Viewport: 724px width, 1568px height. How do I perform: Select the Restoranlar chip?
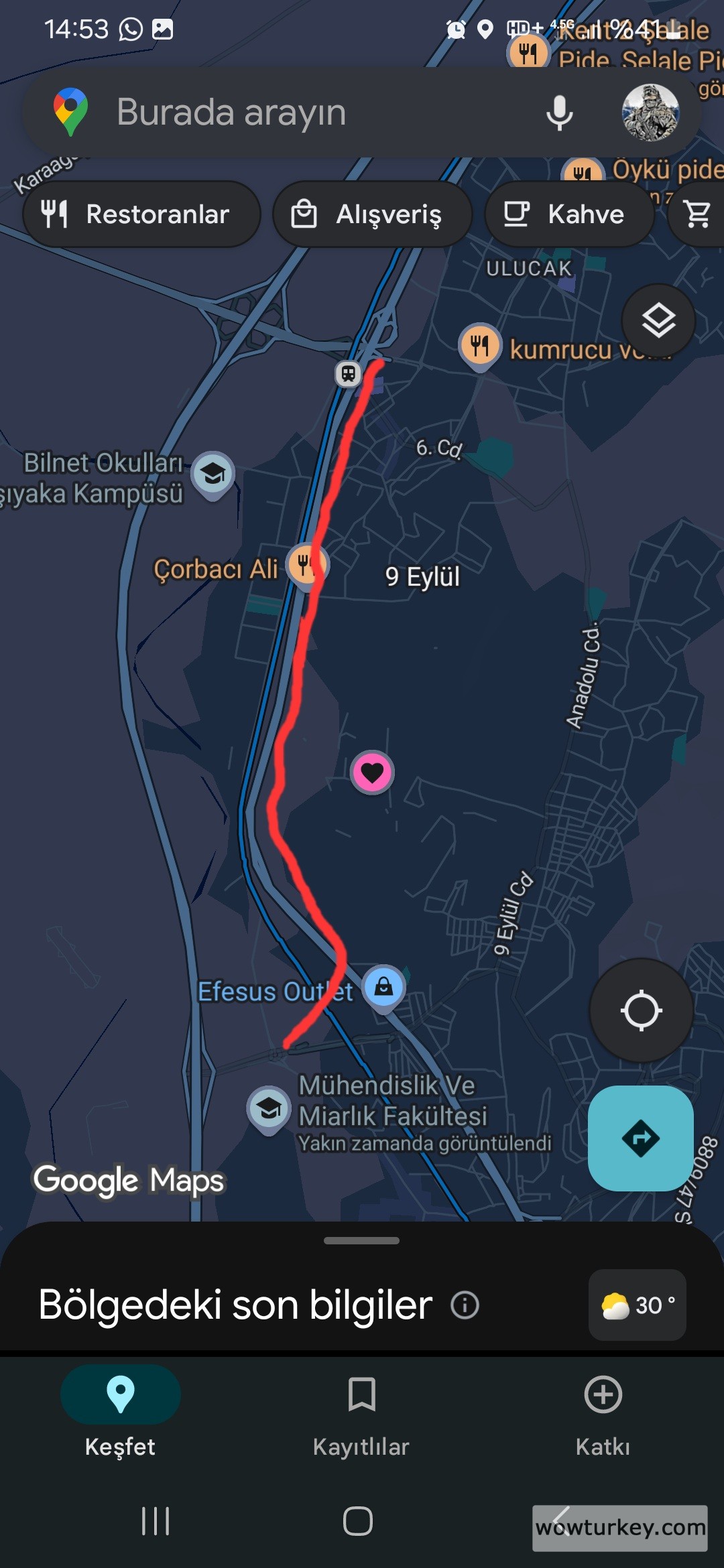[x=141, y=214]
